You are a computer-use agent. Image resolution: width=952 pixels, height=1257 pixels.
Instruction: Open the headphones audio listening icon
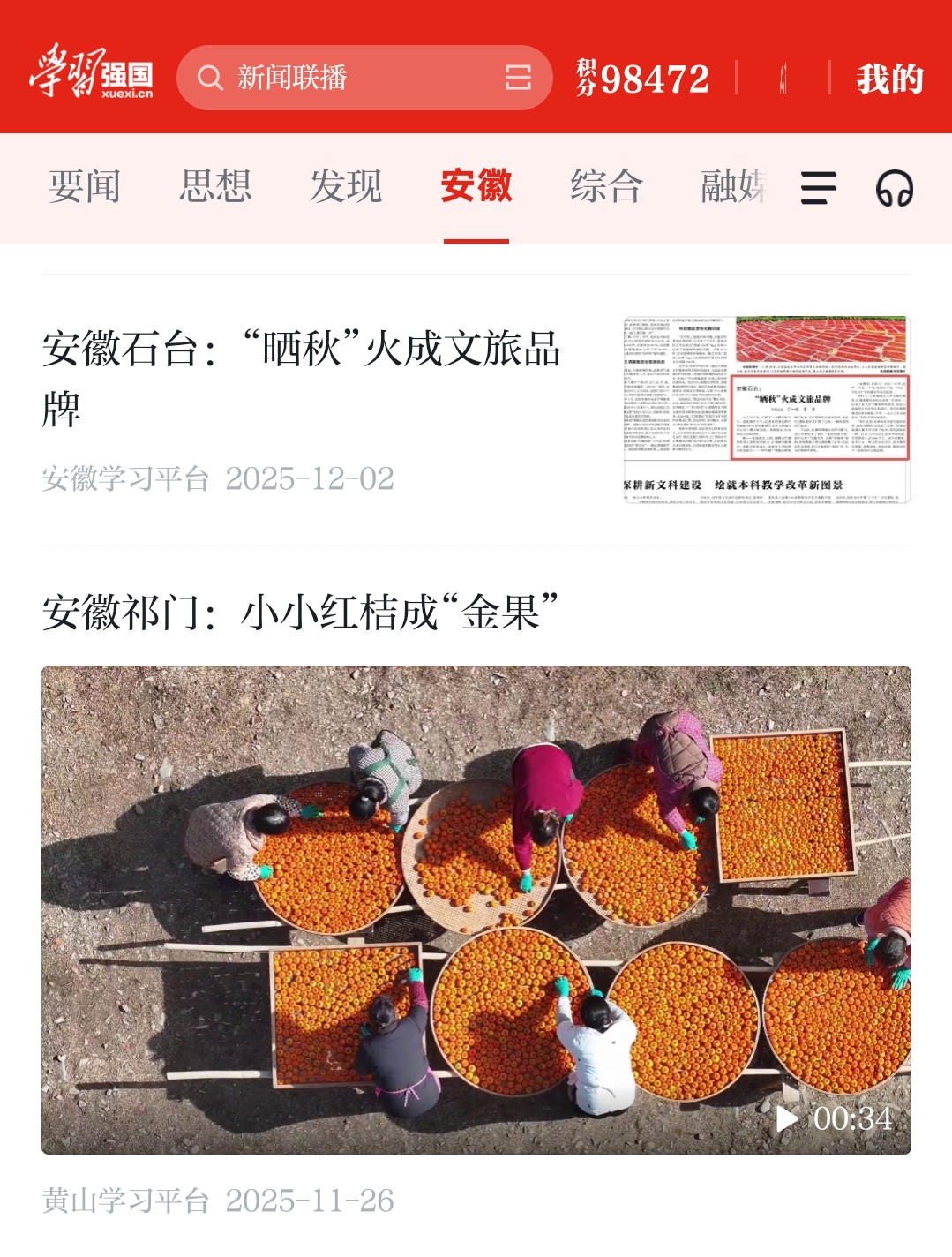(894, 188)
